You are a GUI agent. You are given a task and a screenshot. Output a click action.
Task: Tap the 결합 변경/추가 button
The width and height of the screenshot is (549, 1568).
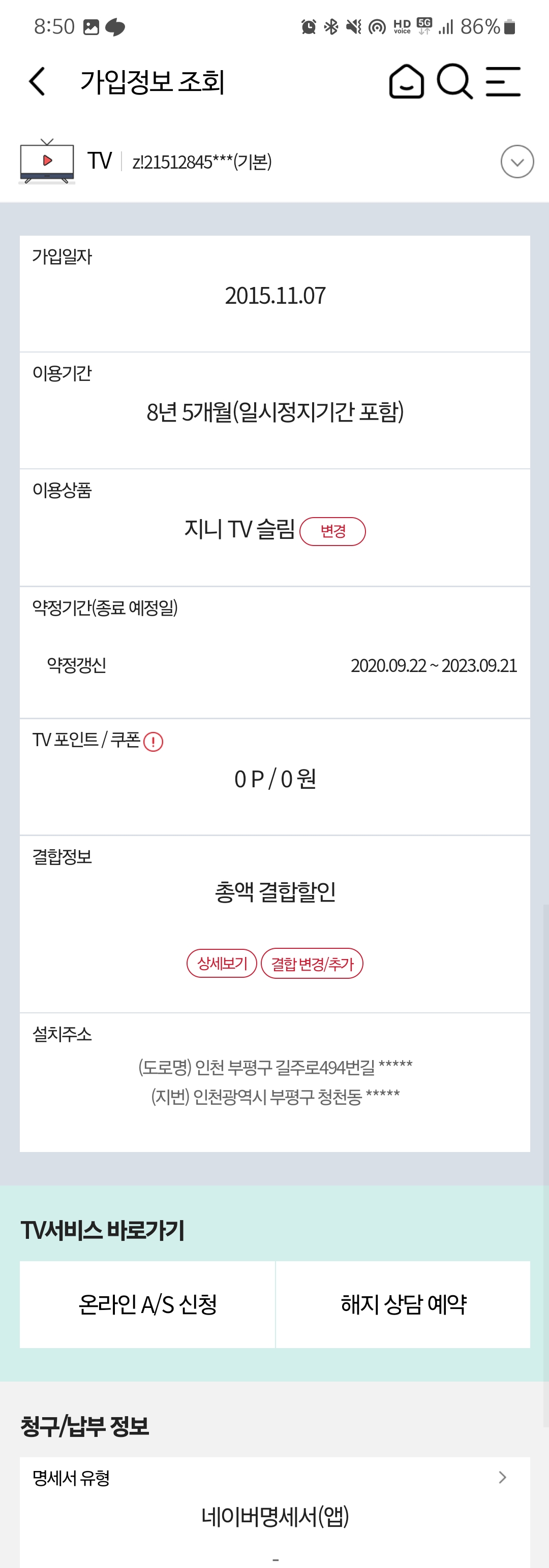click(x=312, y=964)
